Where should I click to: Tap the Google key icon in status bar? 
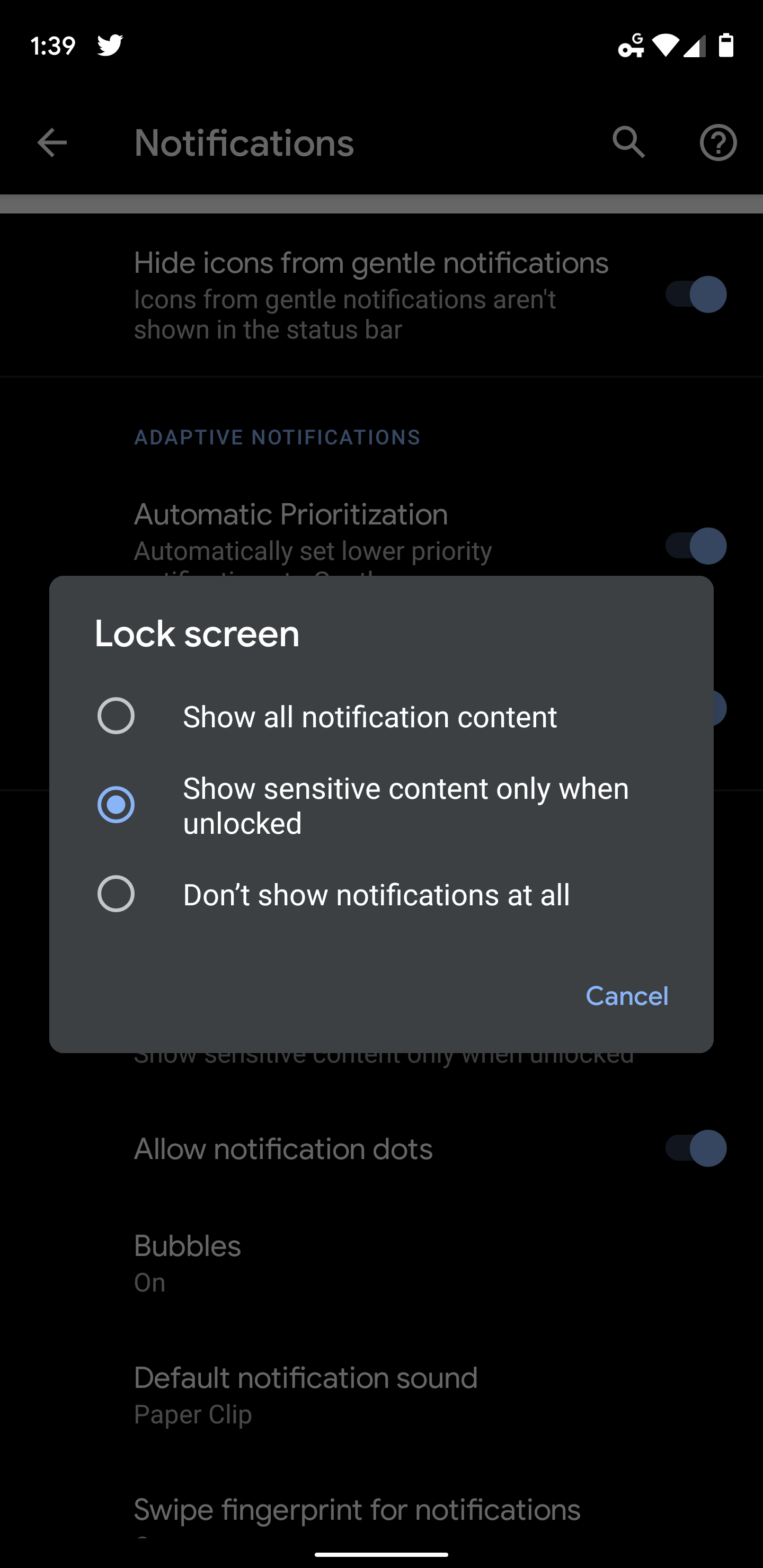click(x=631, y=46)
